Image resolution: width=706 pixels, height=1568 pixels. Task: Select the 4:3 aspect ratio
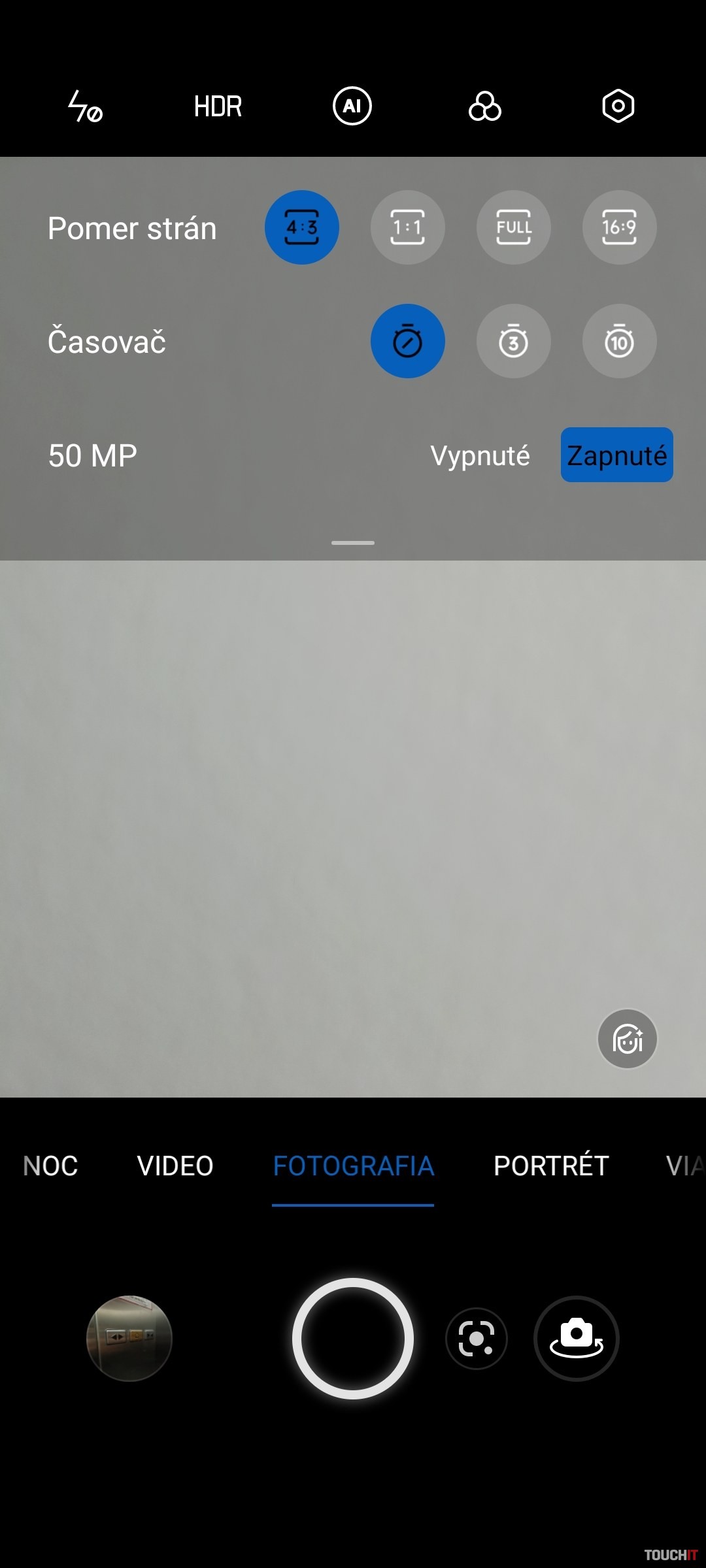[302, 227]
